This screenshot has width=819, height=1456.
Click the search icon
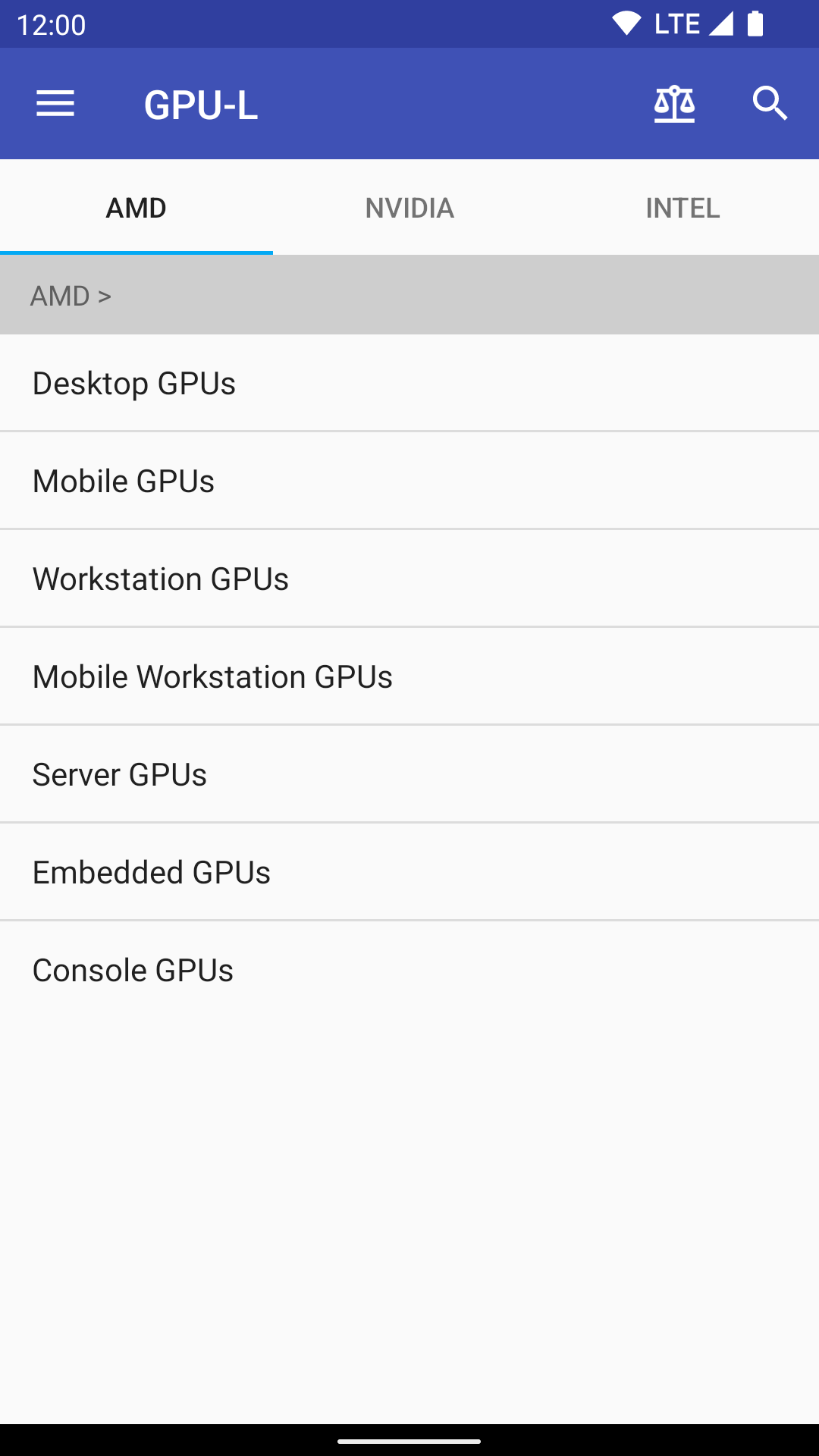coord(770,104)
